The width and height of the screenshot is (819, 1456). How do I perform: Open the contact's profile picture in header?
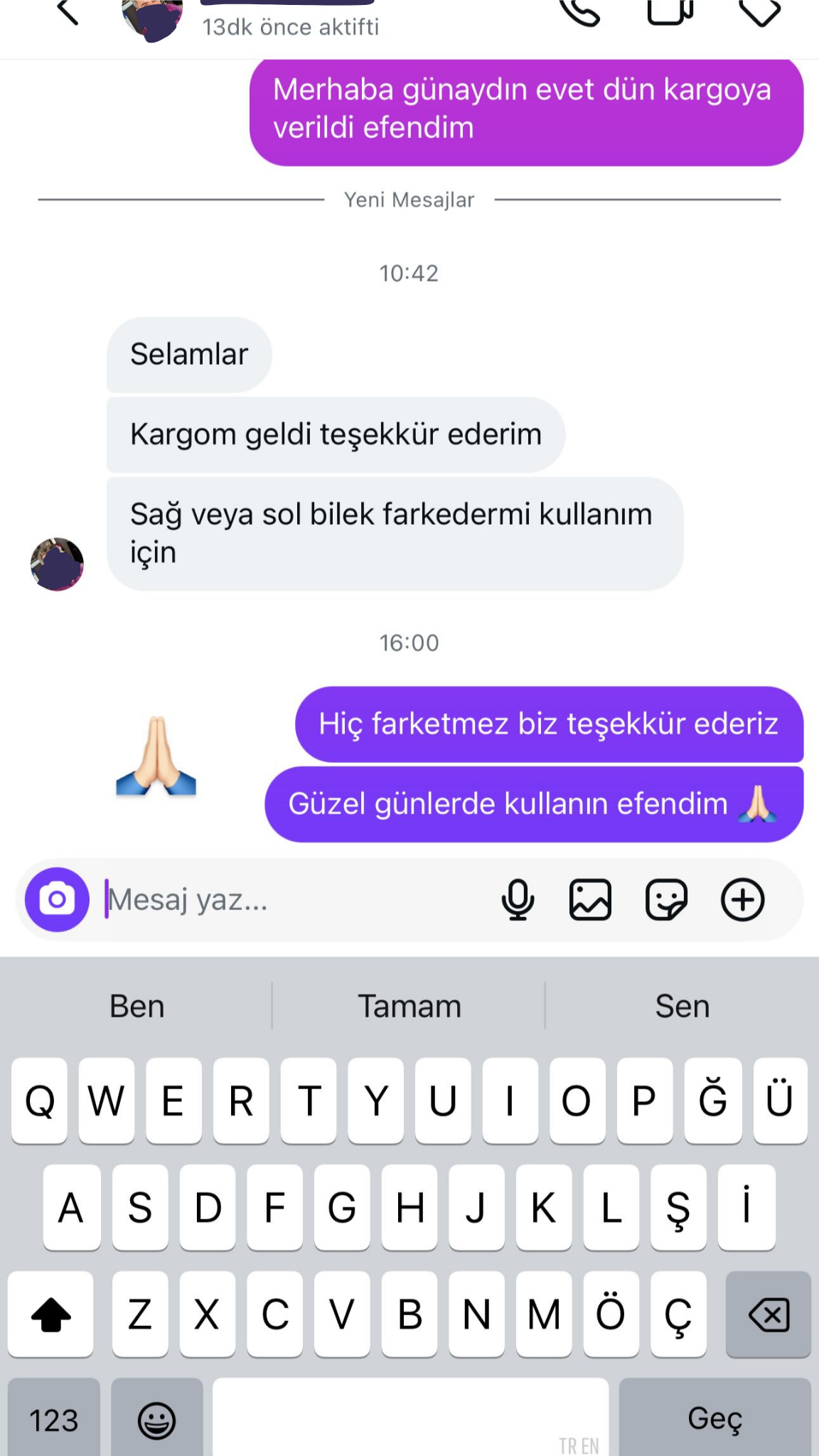(x=152, y=18)
